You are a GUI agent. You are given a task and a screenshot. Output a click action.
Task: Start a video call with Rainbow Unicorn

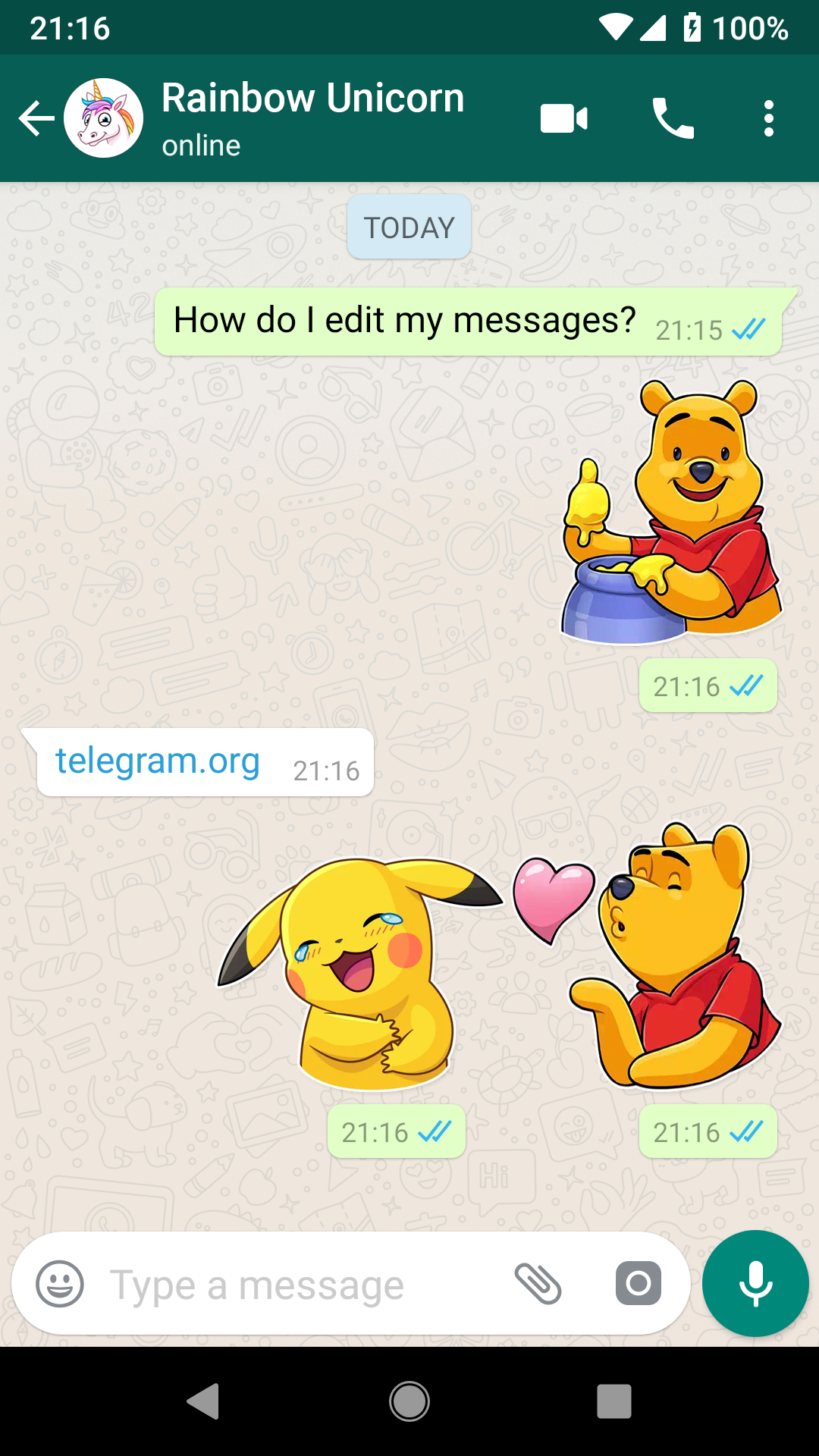pyautogui.click(x=563, y=119)
